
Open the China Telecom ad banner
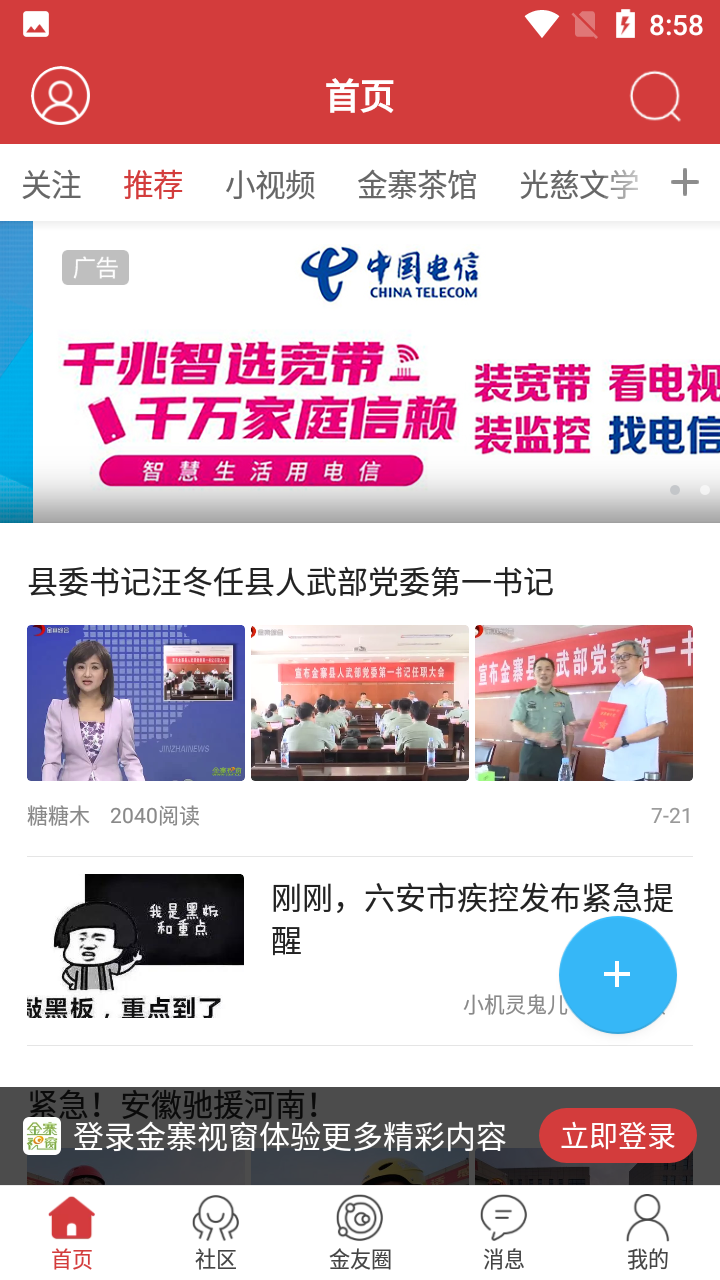[x=376, y=372]
